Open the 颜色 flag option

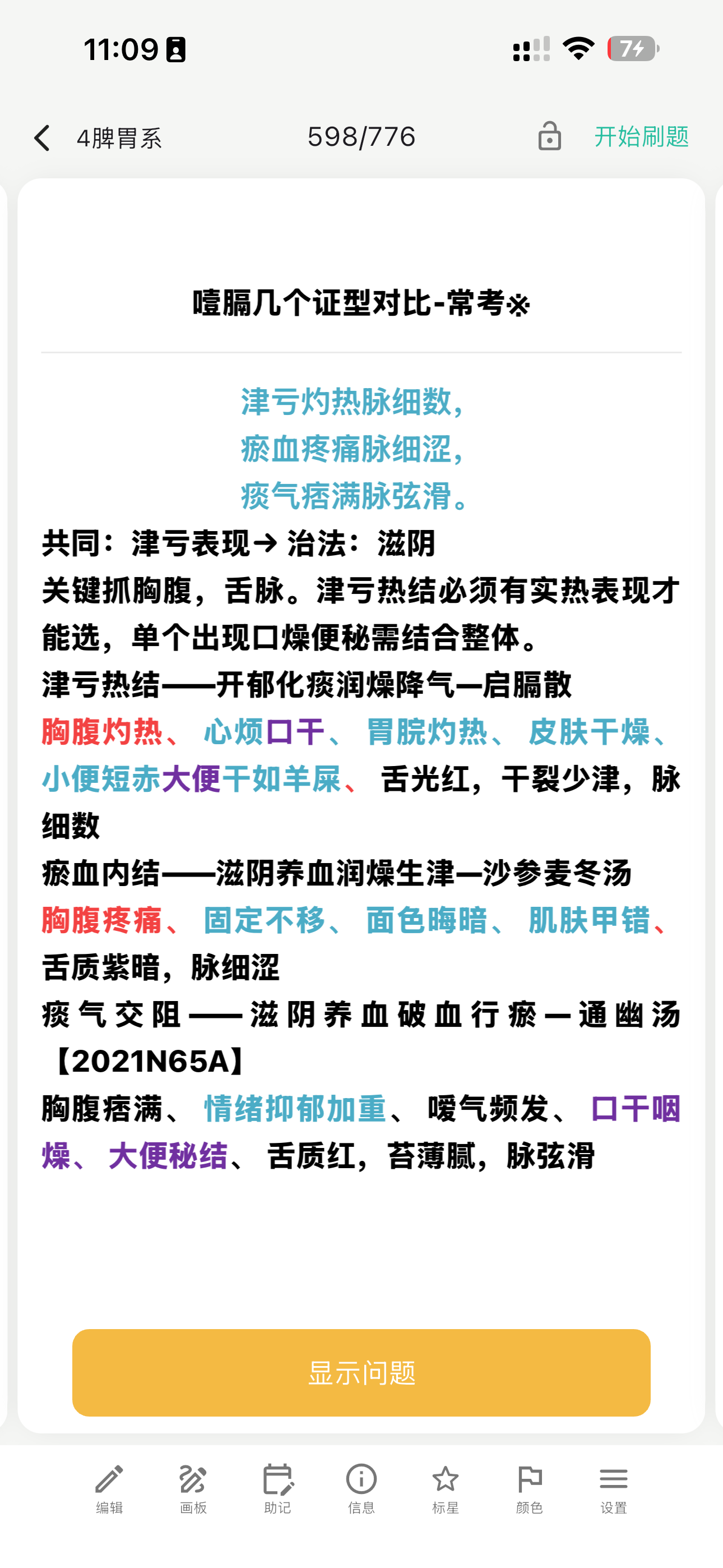(x=530, y=1489)
